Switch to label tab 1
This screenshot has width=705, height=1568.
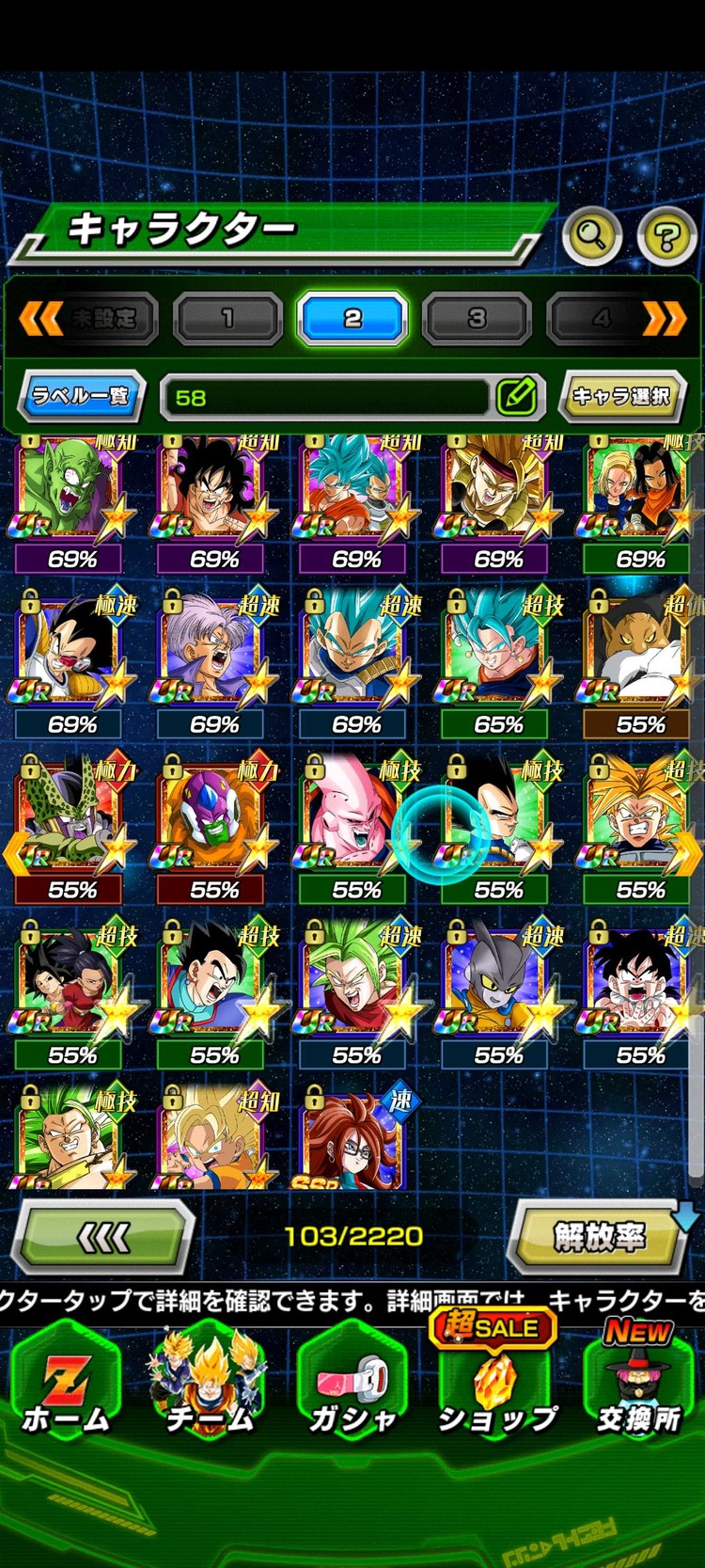[x=227, y=319]
